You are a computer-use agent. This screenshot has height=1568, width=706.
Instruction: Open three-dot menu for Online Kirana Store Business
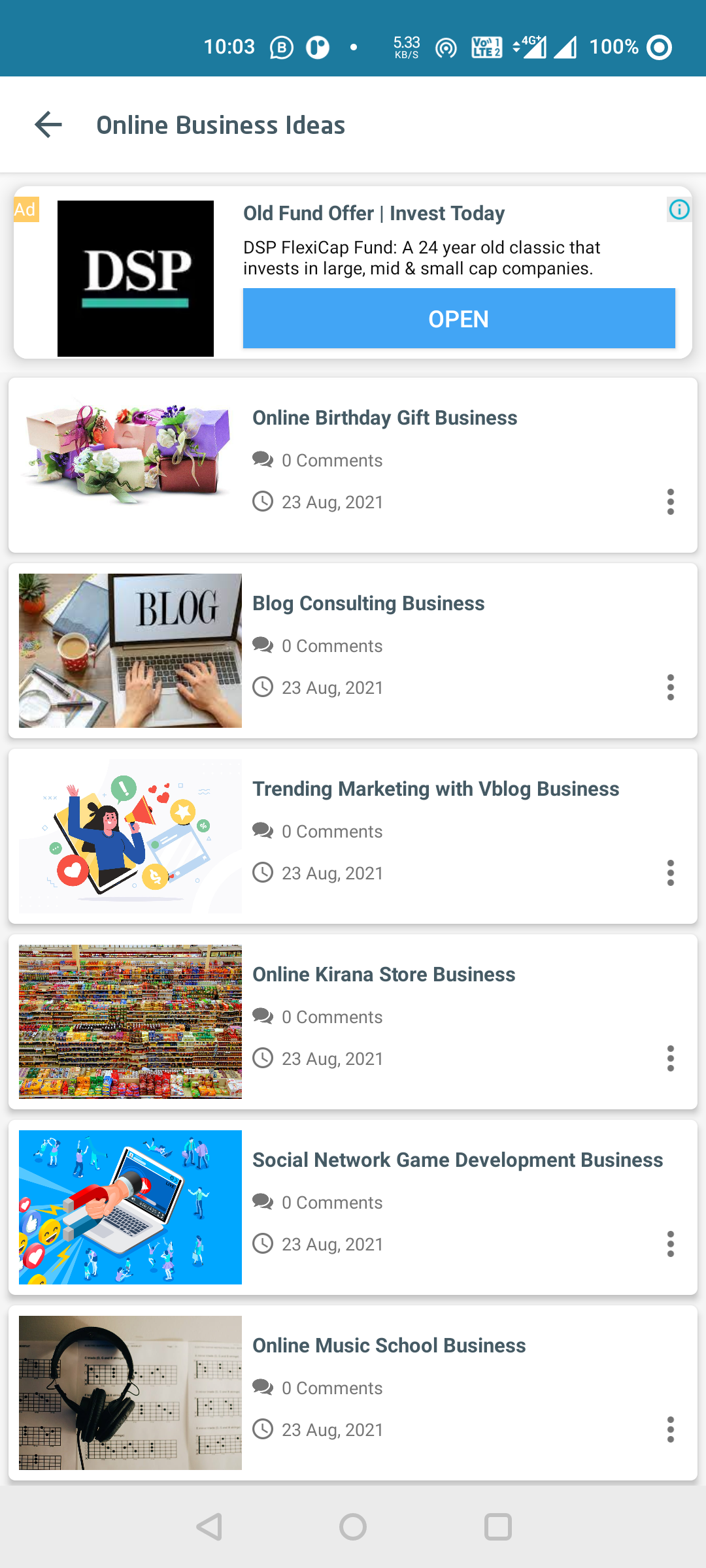[671, 1058]
